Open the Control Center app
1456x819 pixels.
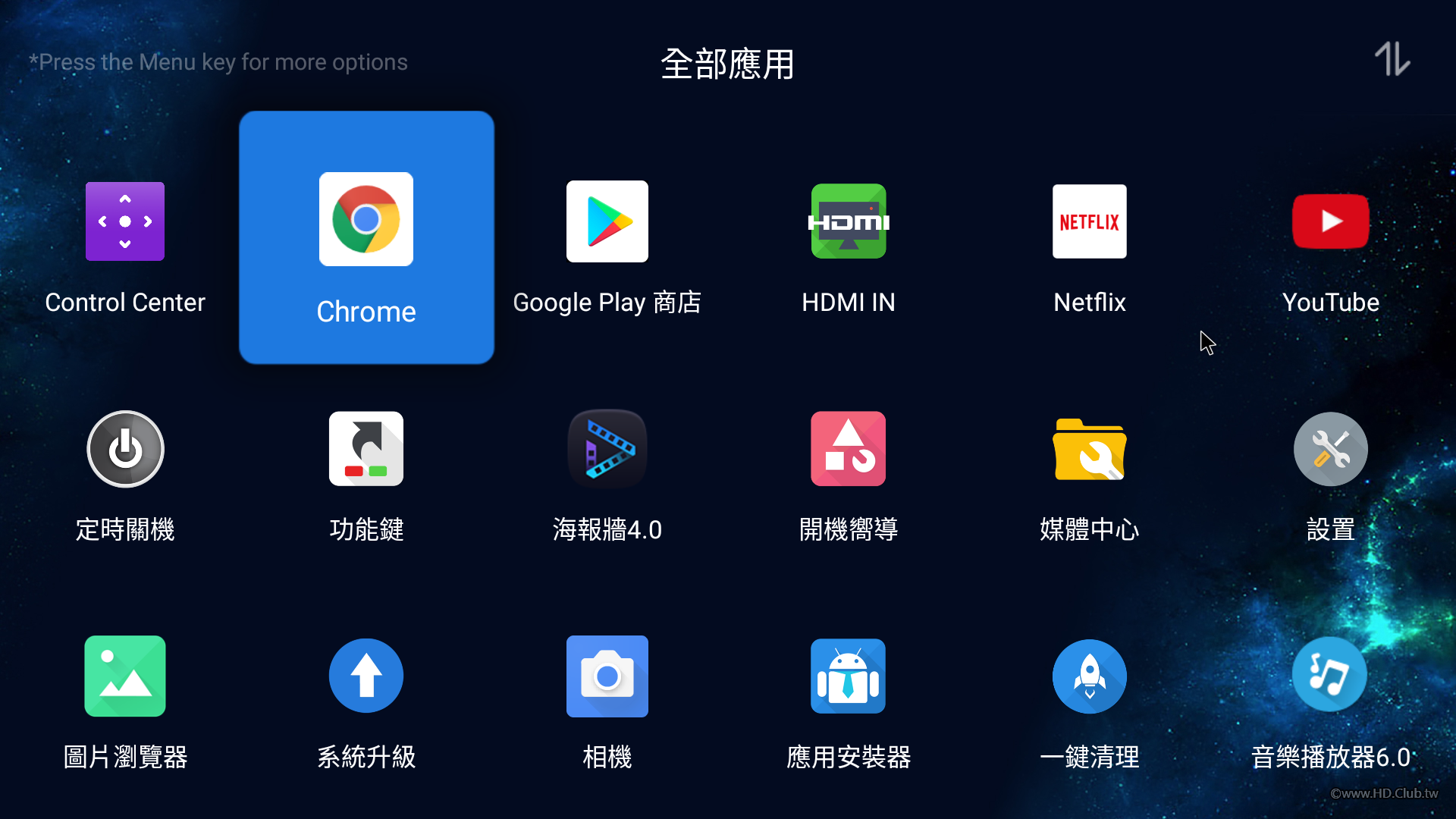coord(125,221)
